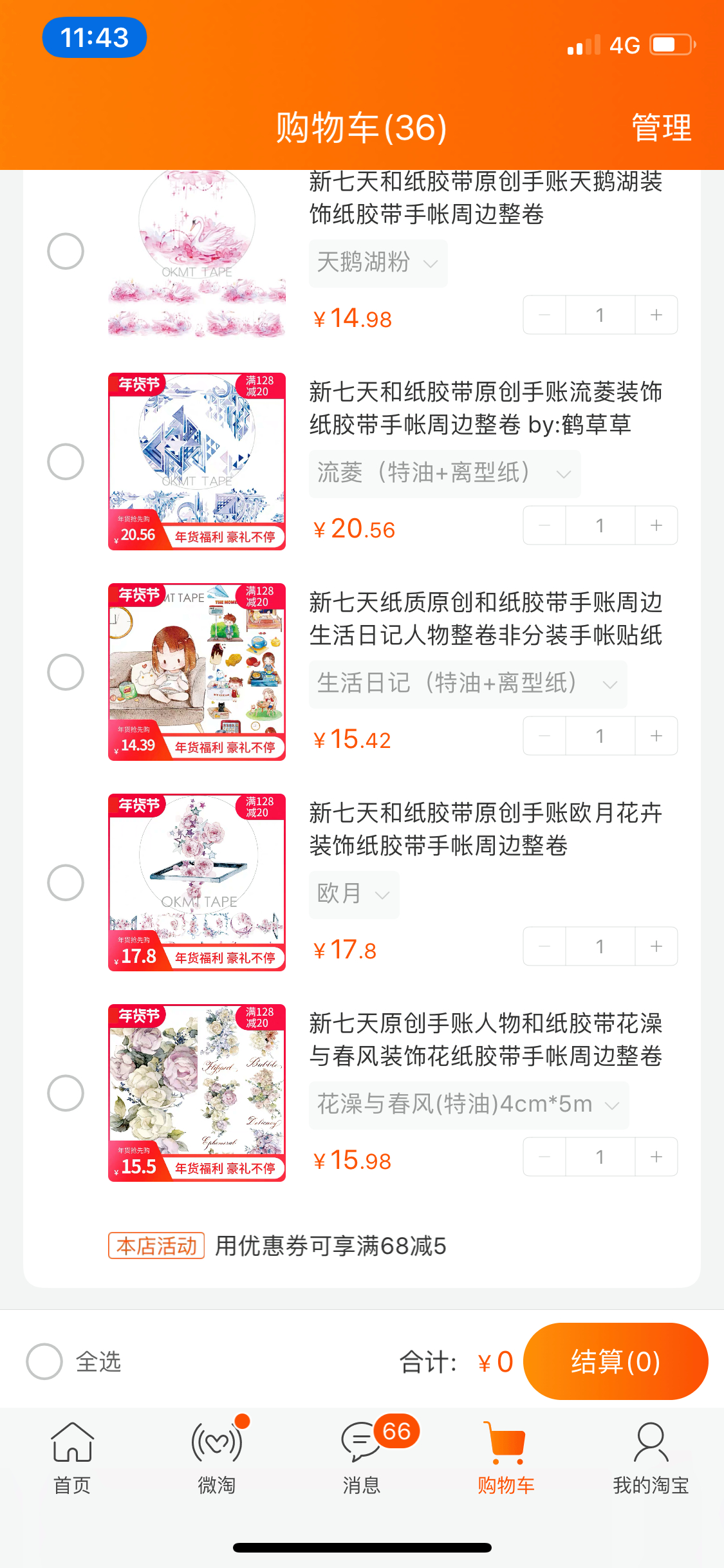This screenshot has width=724, height=1568.
Task: Tap 结算 to check out
Action: (616, 1361)
